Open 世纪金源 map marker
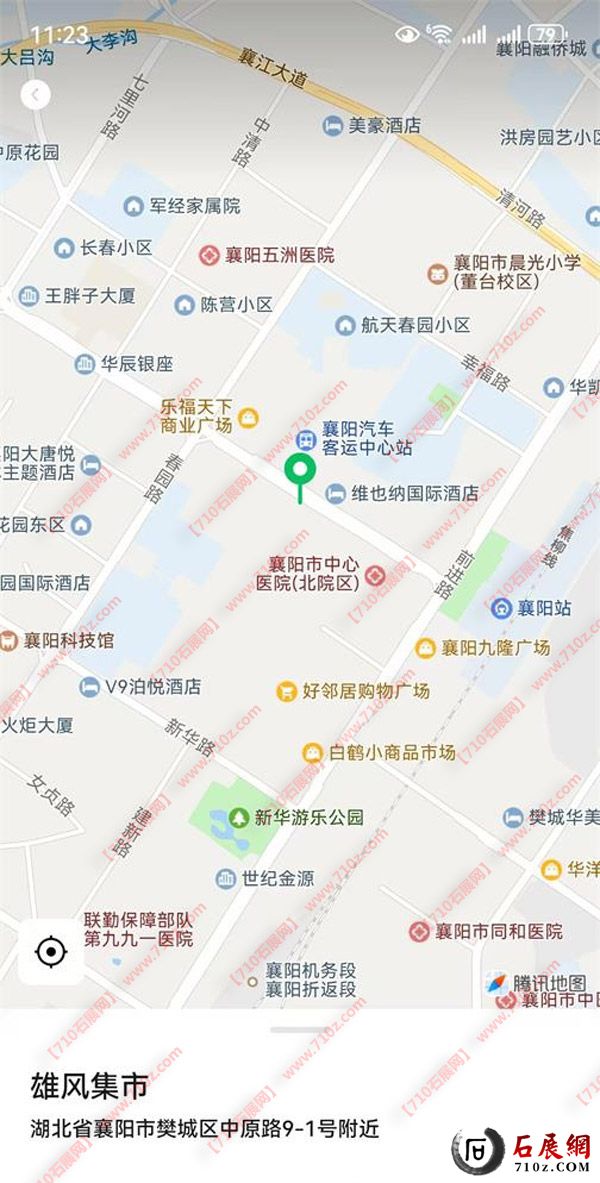Image resolution: width=600 pixels, height=1183 pixels. (x=226, y=878)
